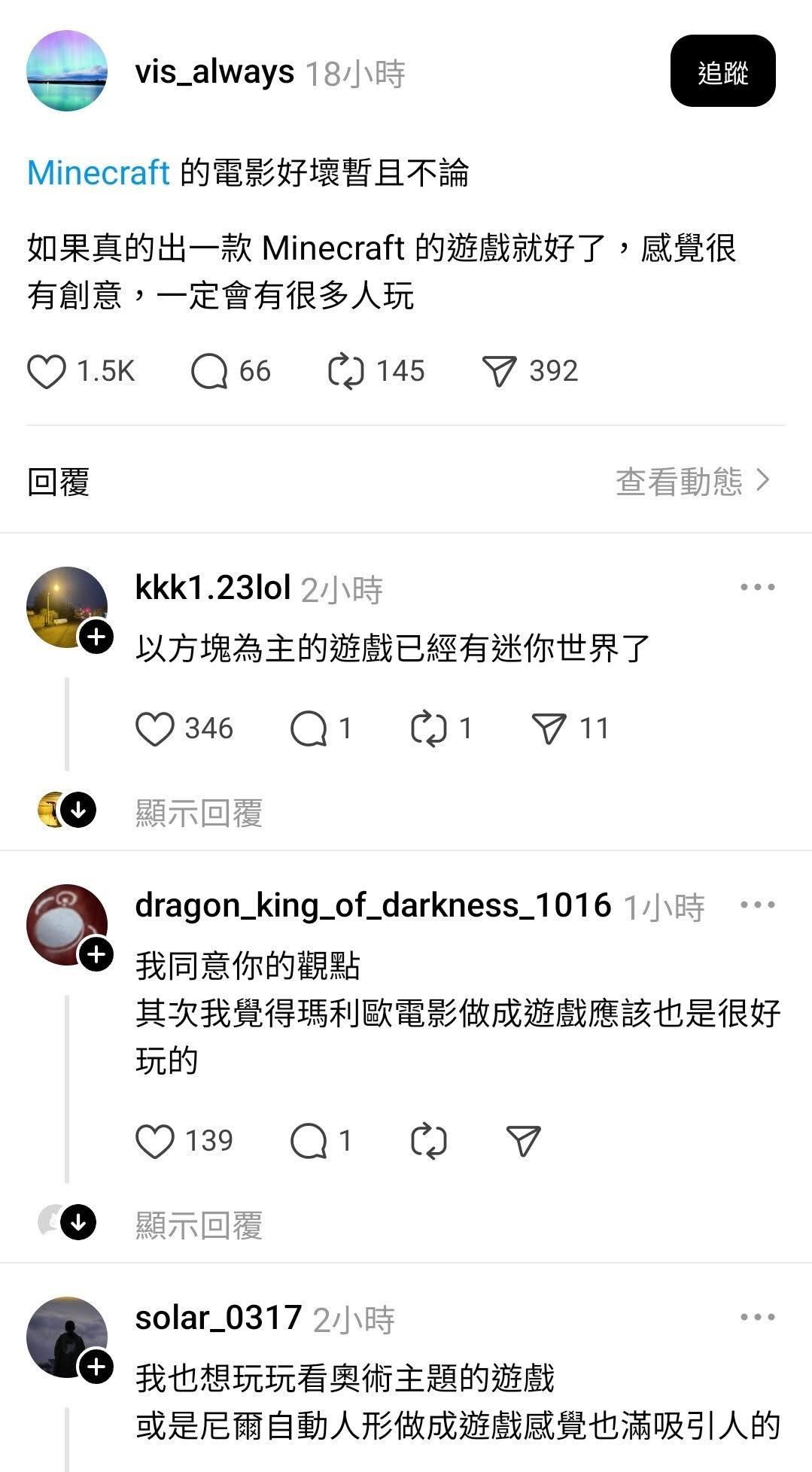
Task: Share the vis_always post
Action: pos(499,372)
